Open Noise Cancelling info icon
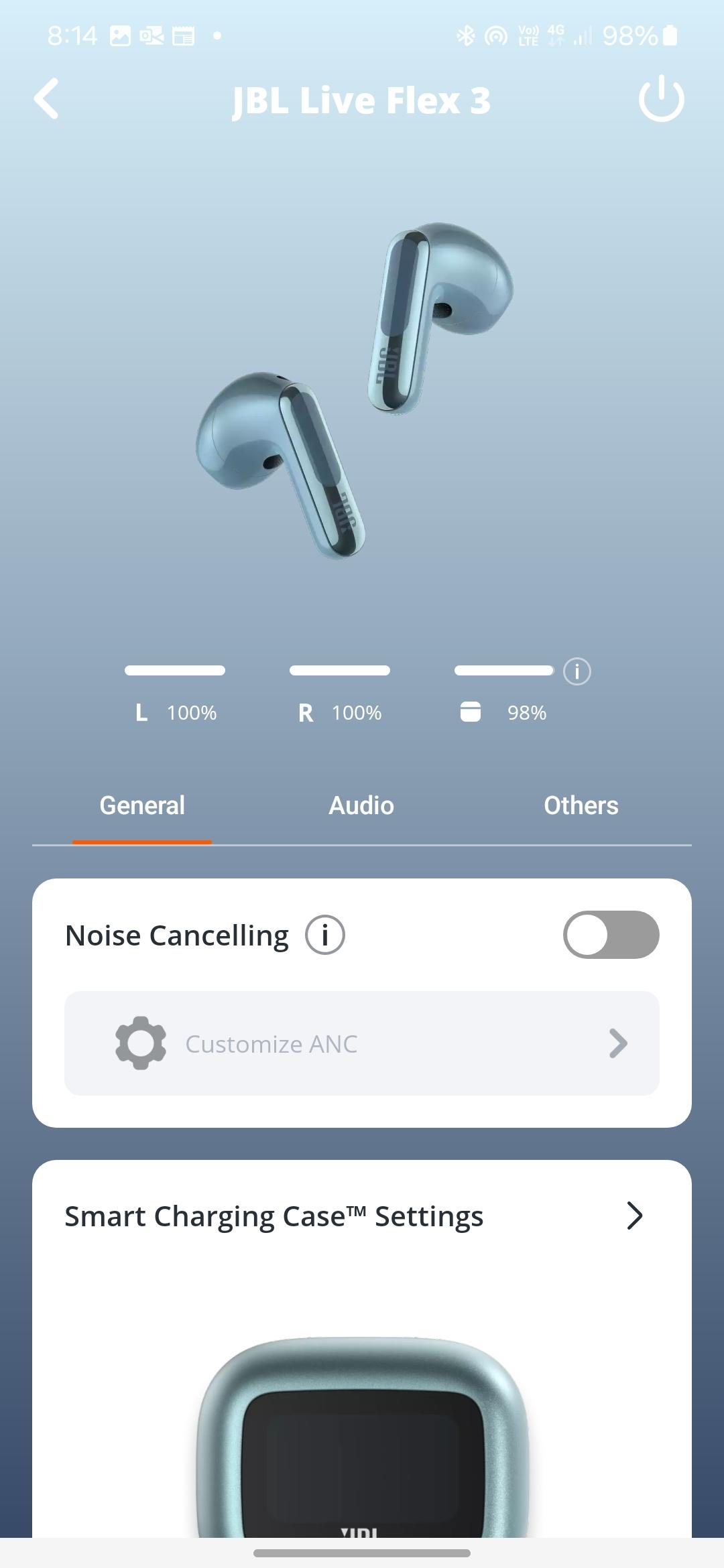This screenshot has width=724, height=1568. tap(325, 935)
